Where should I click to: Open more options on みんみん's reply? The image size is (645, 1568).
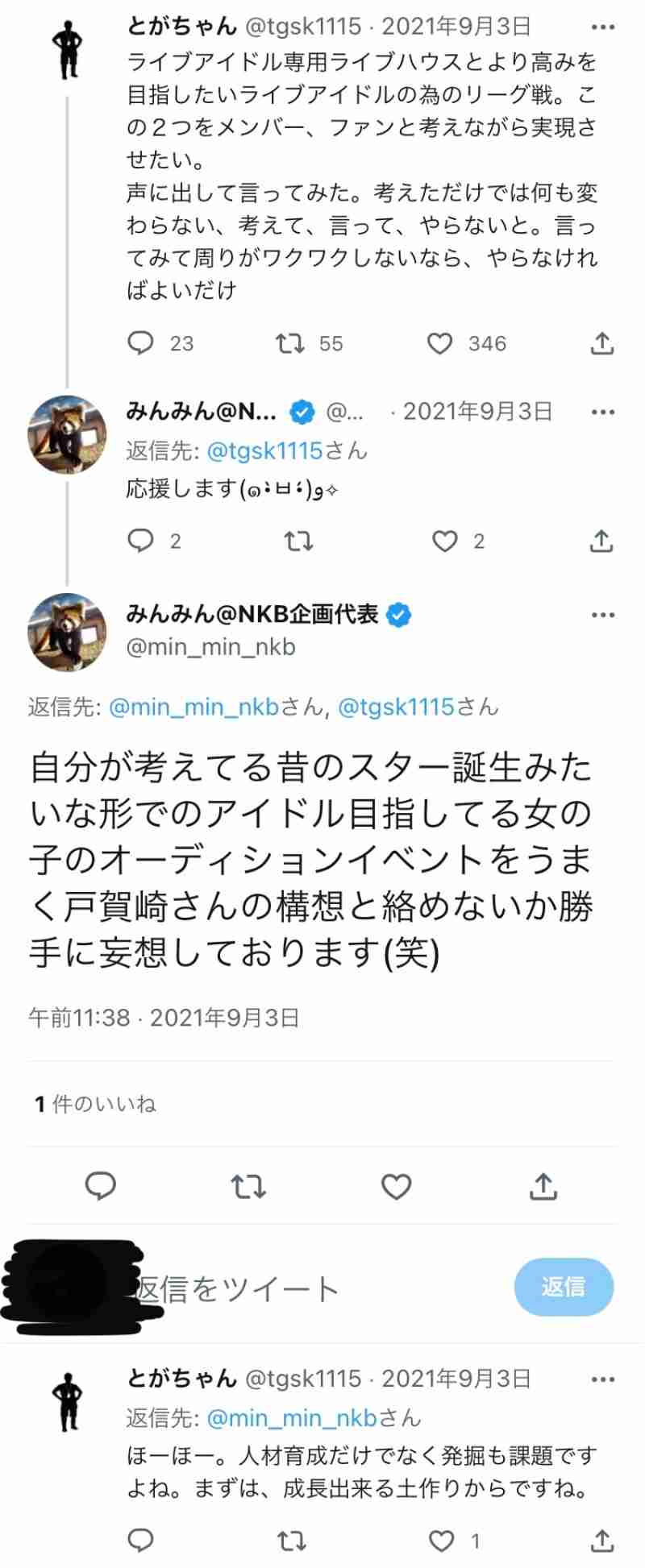pos(602,412)
